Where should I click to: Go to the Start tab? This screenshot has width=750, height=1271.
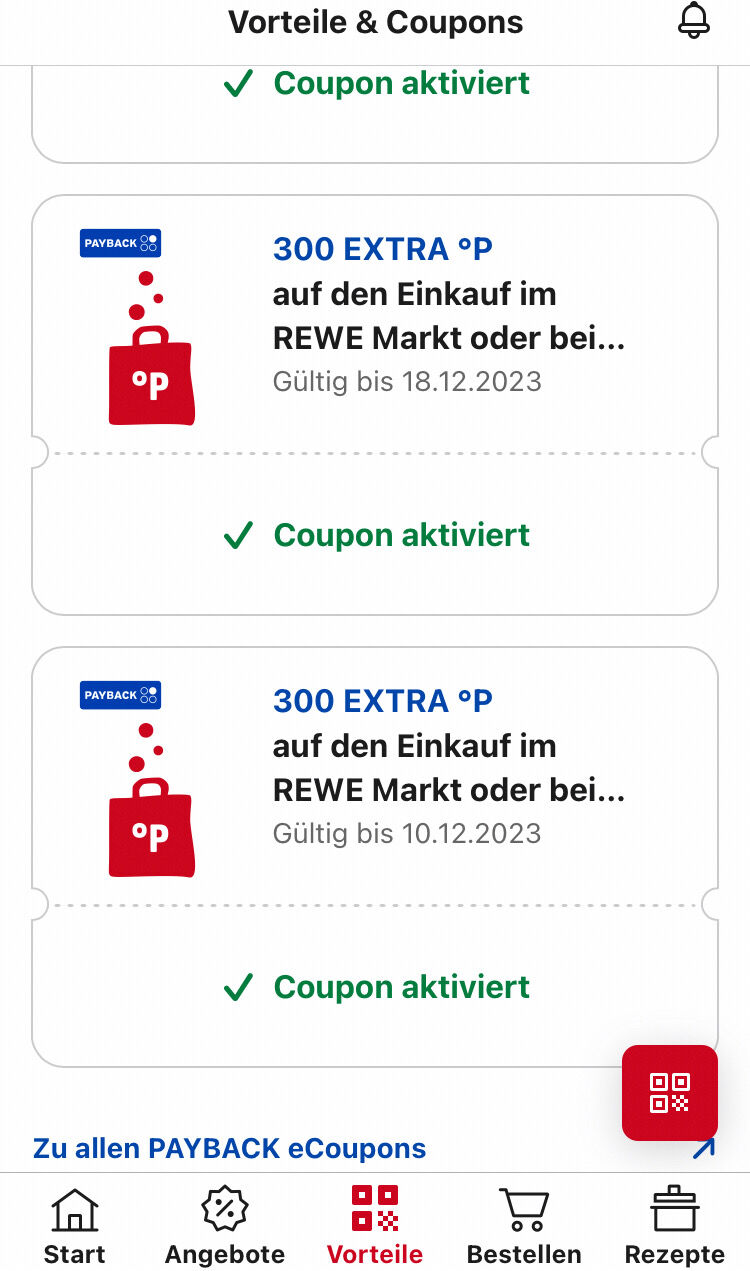75,1226
